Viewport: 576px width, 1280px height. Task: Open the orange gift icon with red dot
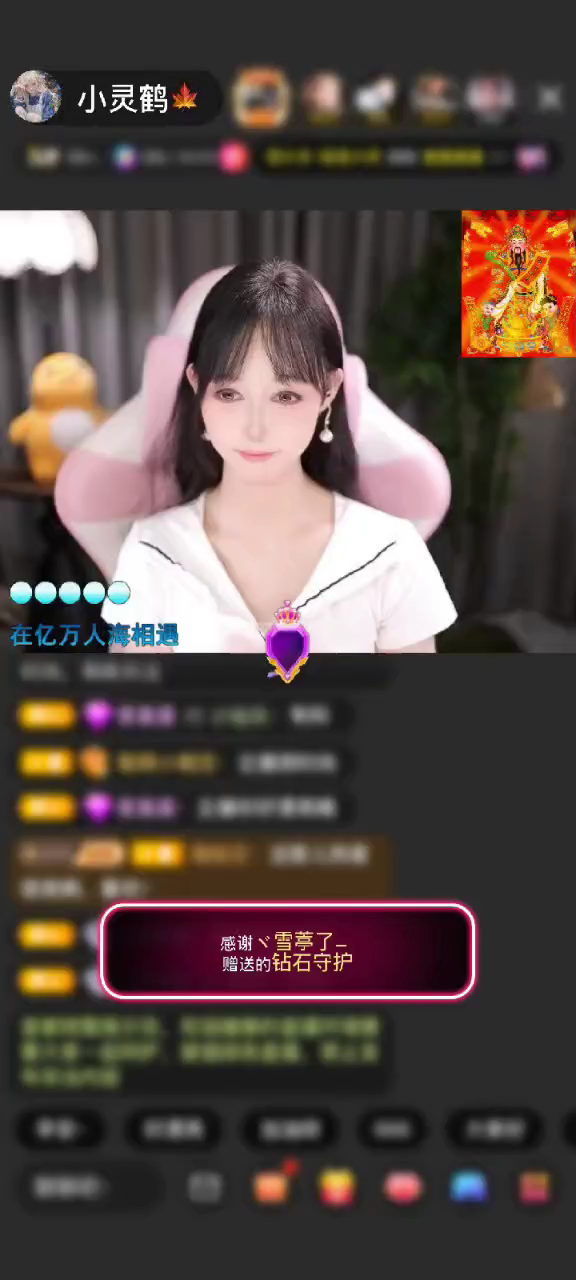point(272,1185)
